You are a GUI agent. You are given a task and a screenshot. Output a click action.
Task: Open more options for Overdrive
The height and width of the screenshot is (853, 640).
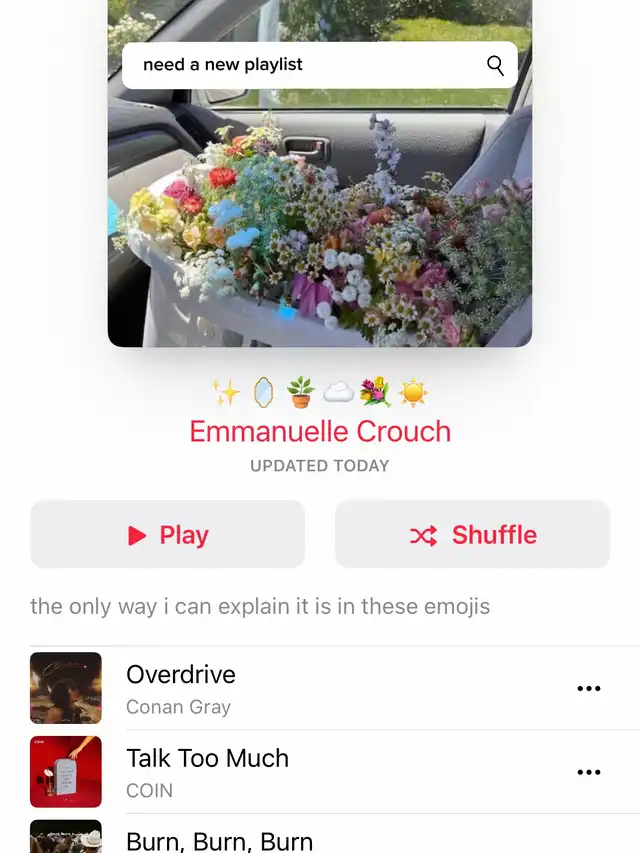point(589,688)
